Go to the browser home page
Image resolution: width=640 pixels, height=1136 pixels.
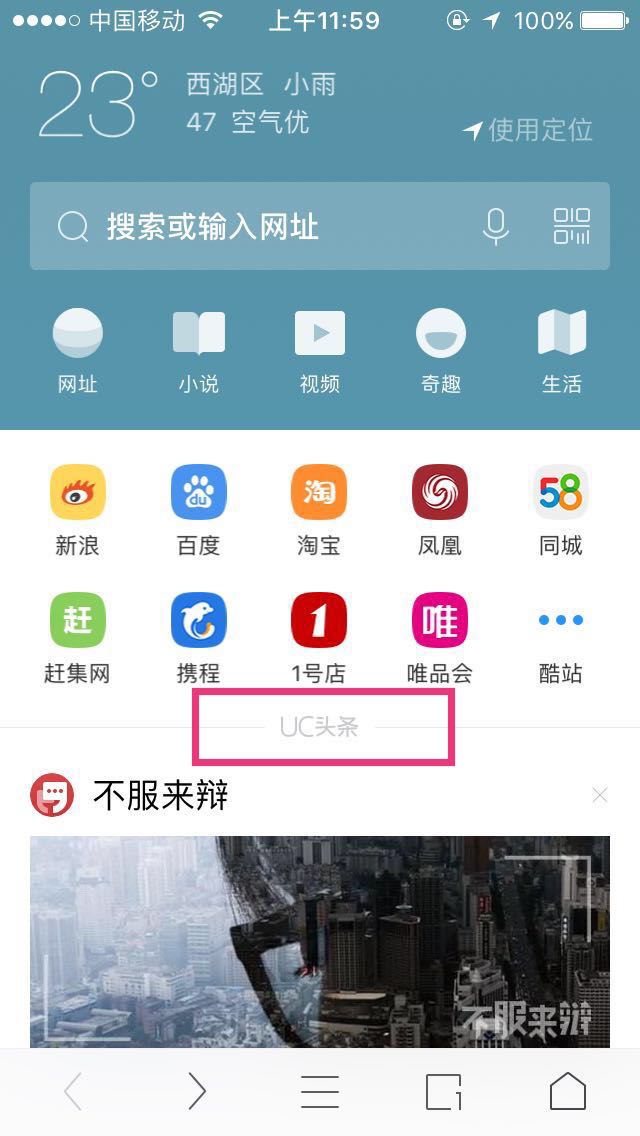(568, 1092)
